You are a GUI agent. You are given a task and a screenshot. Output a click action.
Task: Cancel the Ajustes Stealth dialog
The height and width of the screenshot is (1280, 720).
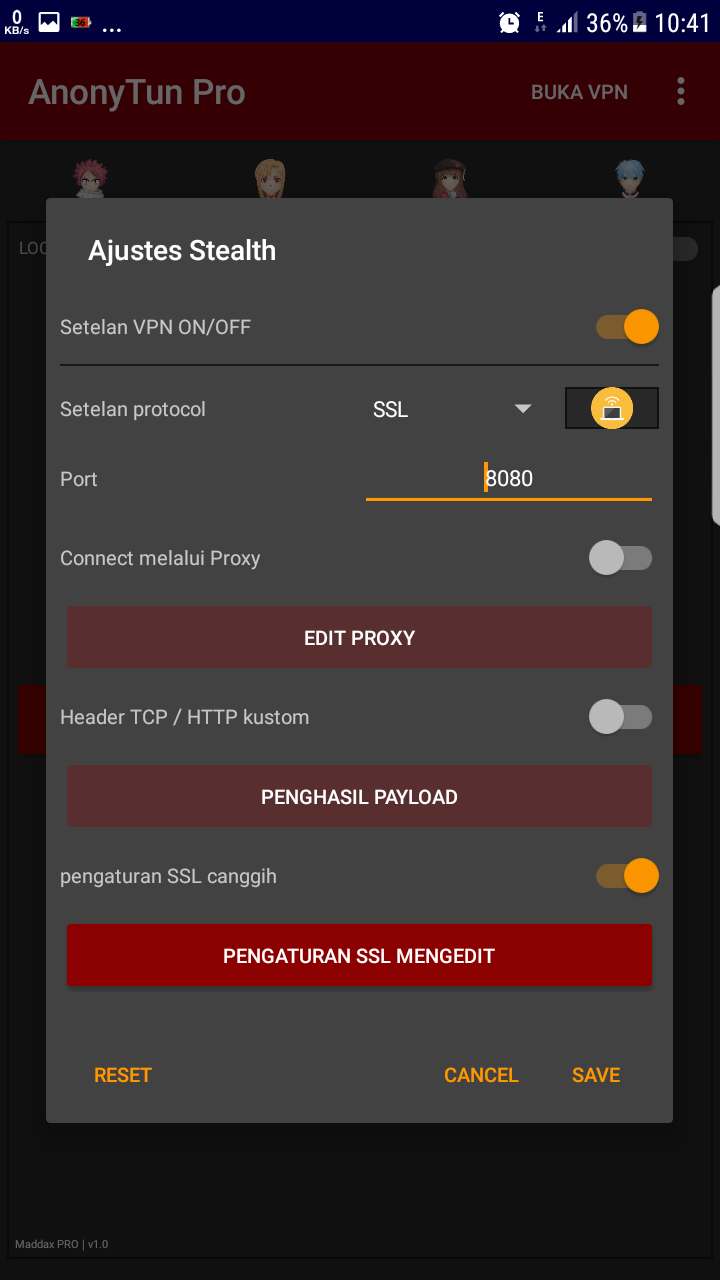pyautogui.click(x=481, y=1075)
